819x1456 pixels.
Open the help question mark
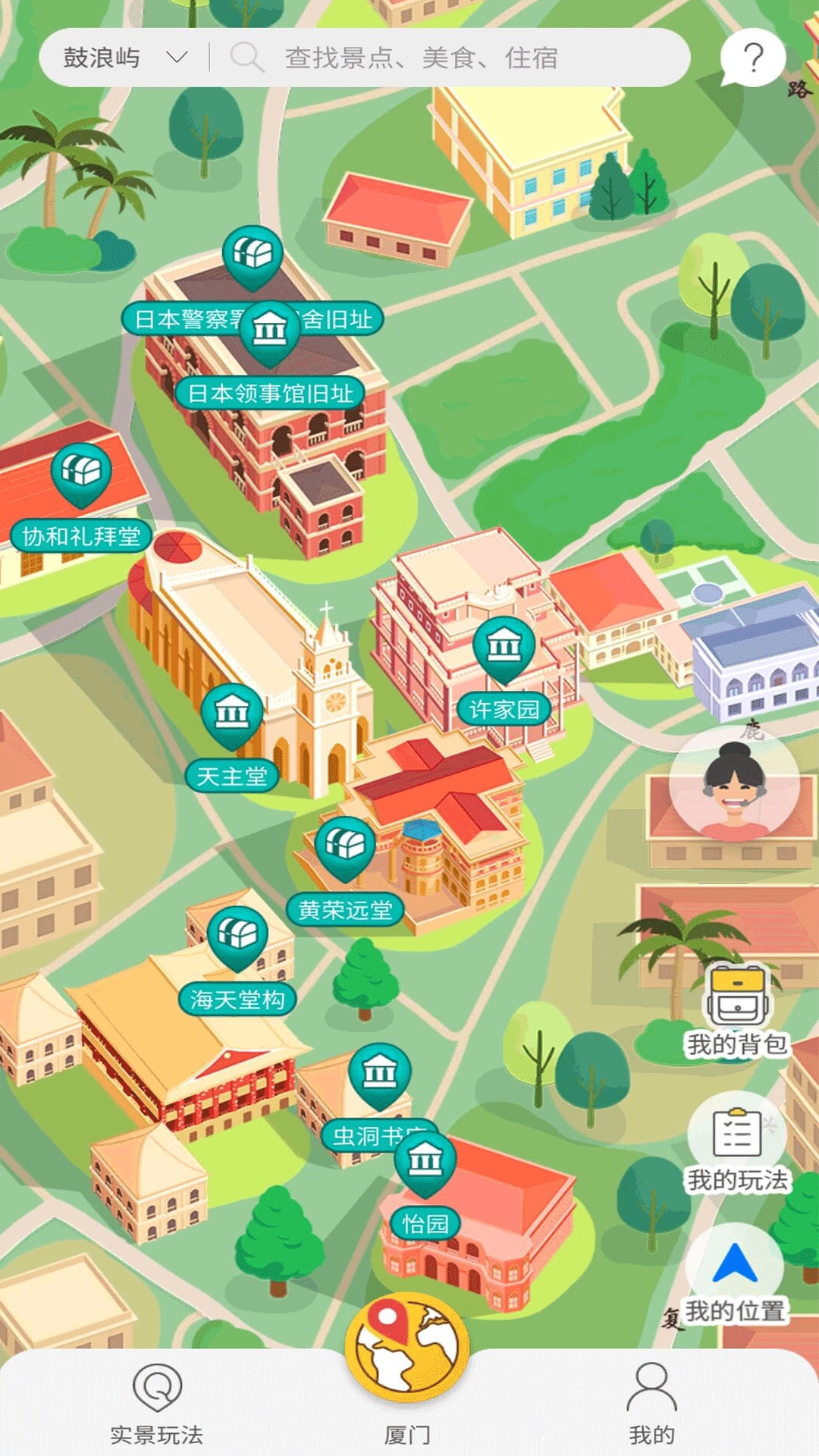[x=752, y=58]
